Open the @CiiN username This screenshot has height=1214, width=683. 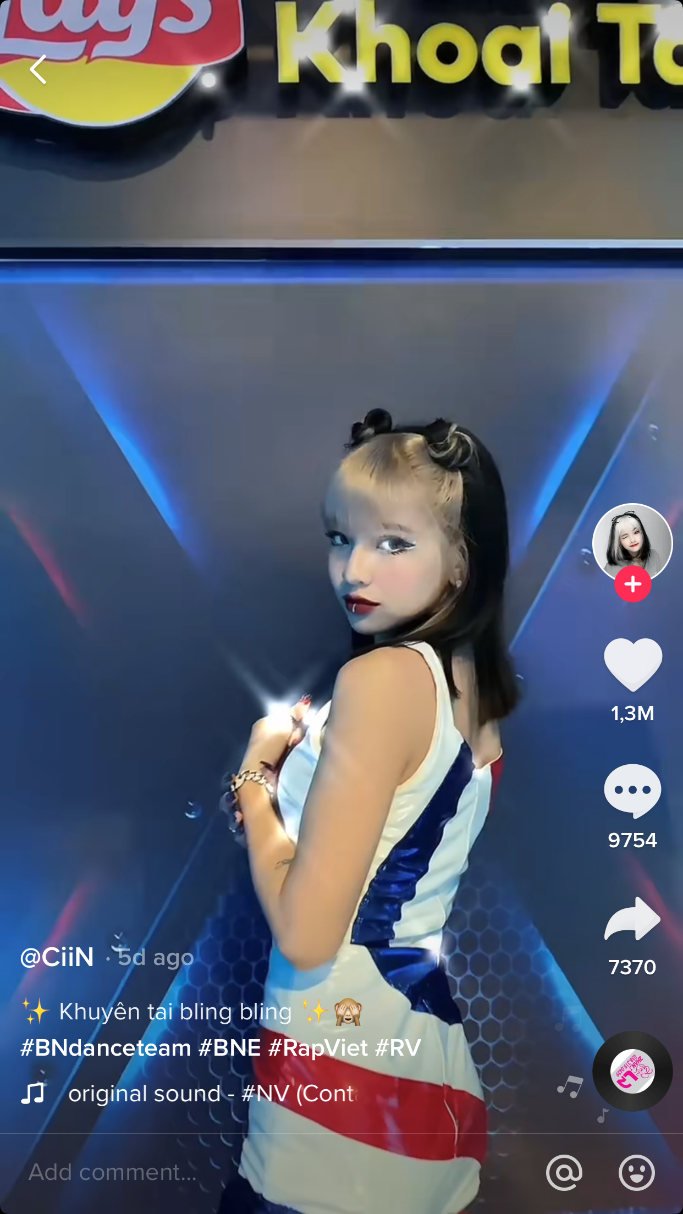click(x=57, y=957)
